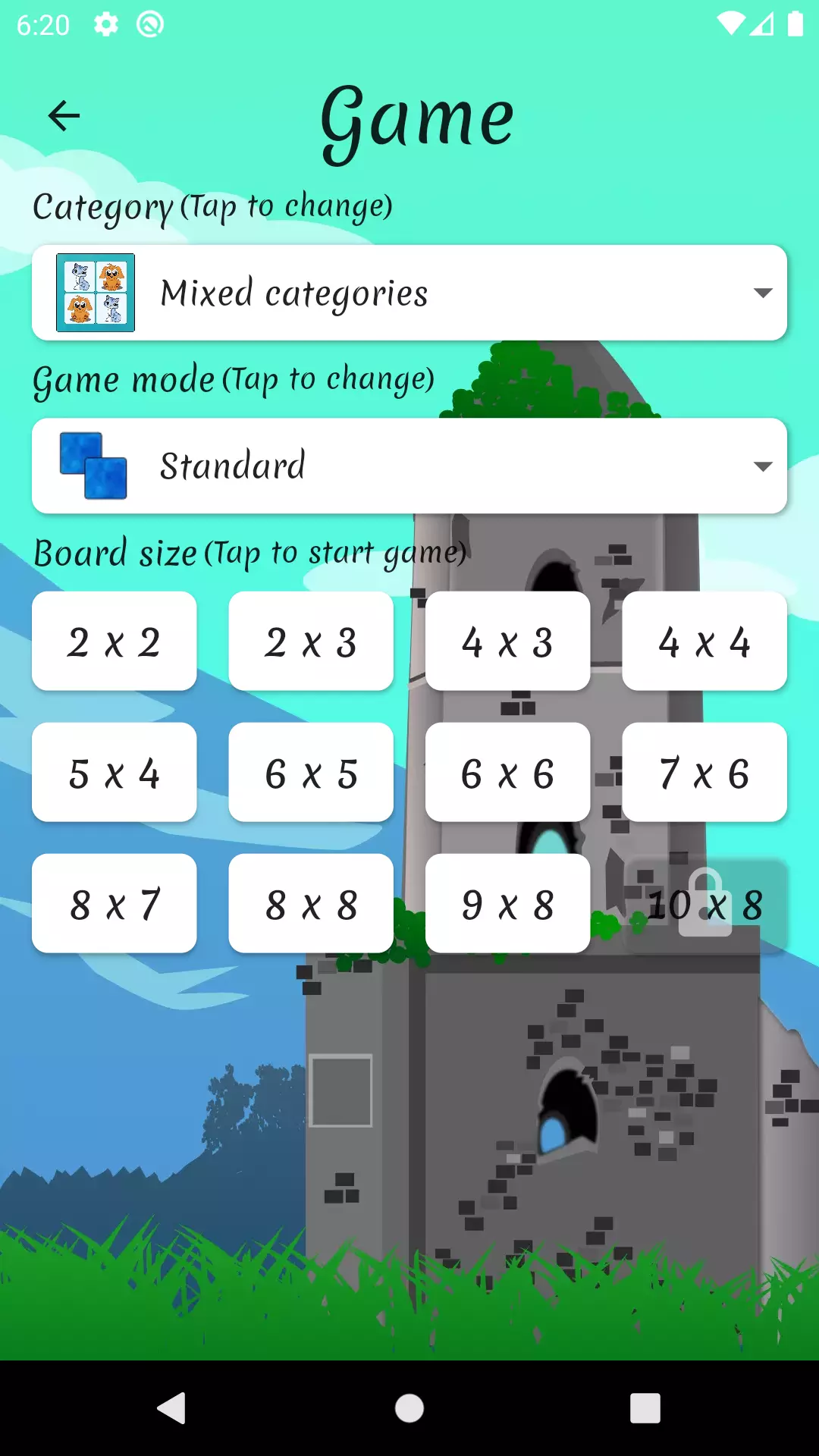This screenshot has width=819, height=1456.
Task: Tap the system home button
Action: click(x=409, y=1408)
